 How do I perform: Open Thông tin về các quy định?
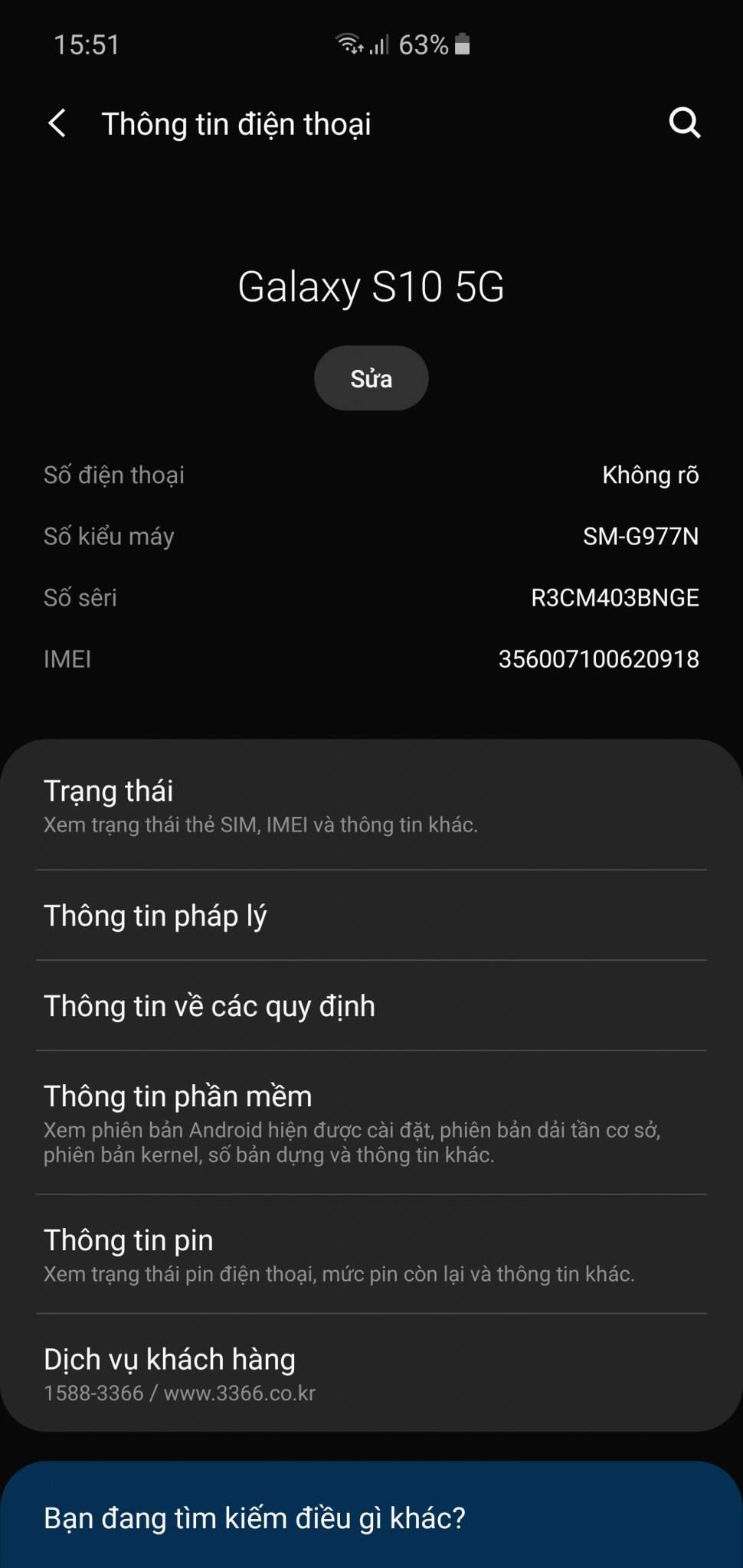(371, 1006)
